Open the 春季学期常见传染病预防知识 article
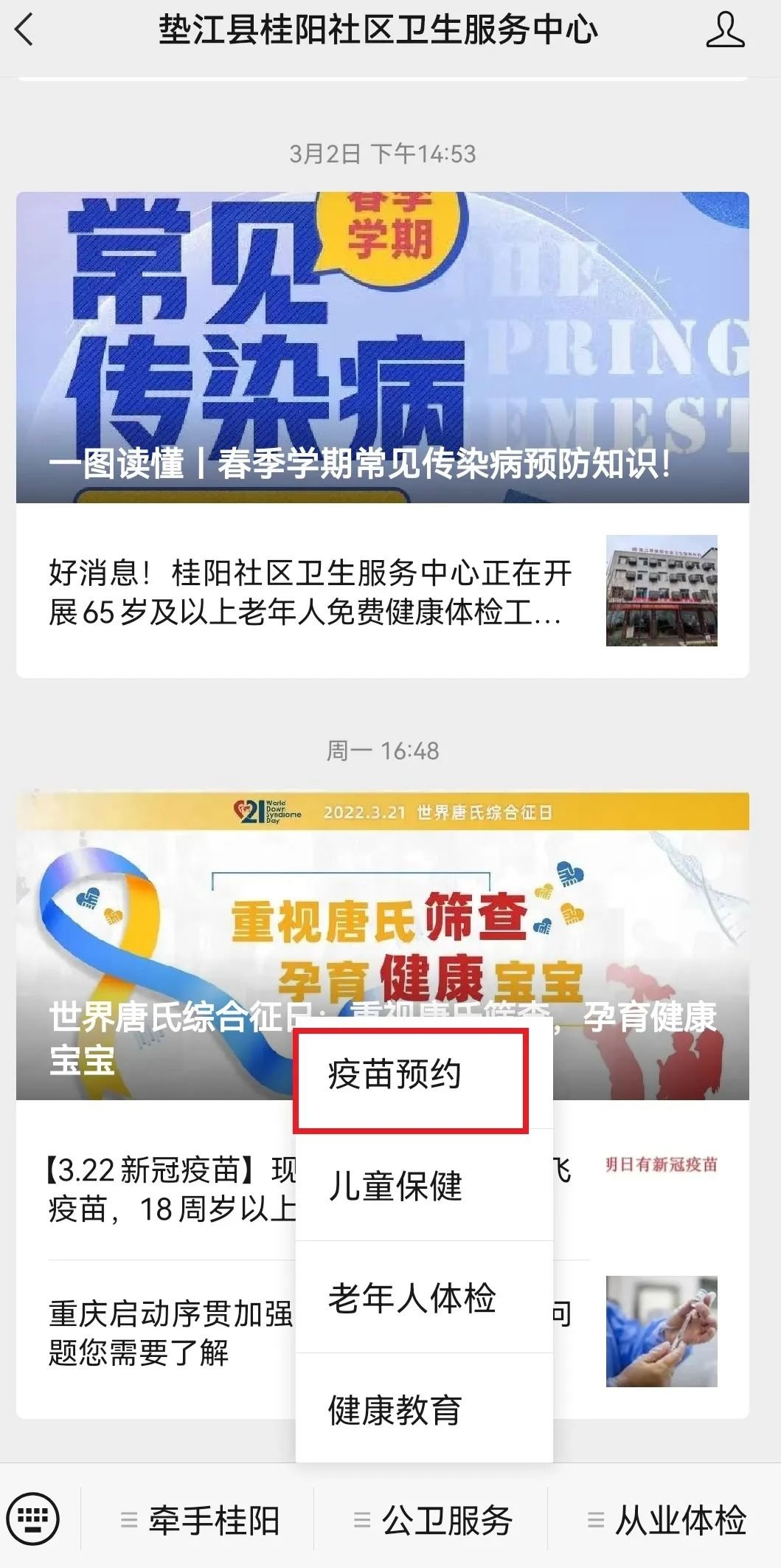781x1568 pixels. click(382, 347)
